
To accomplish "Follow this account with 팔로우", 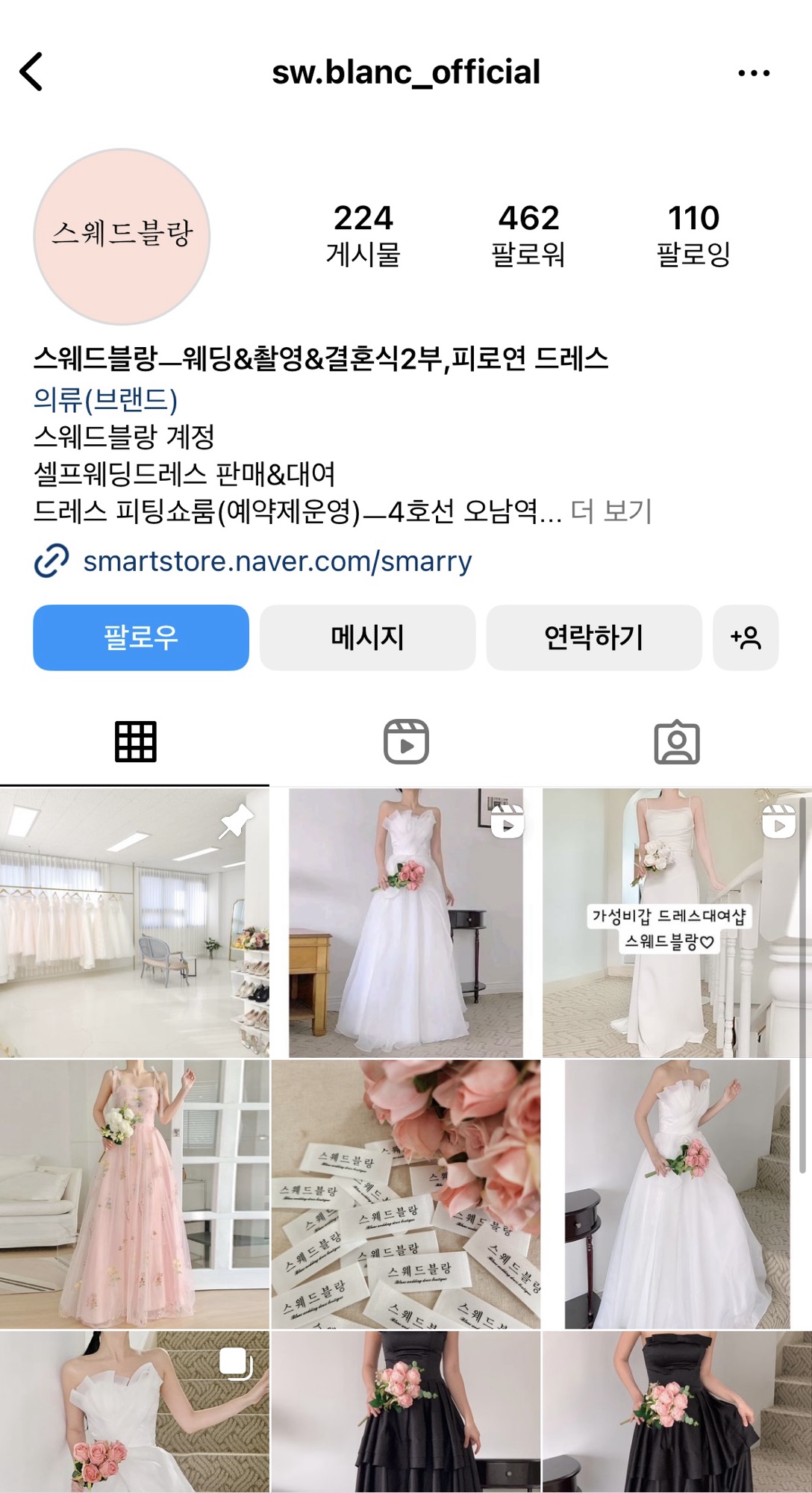I will click(x=141, y=638).
